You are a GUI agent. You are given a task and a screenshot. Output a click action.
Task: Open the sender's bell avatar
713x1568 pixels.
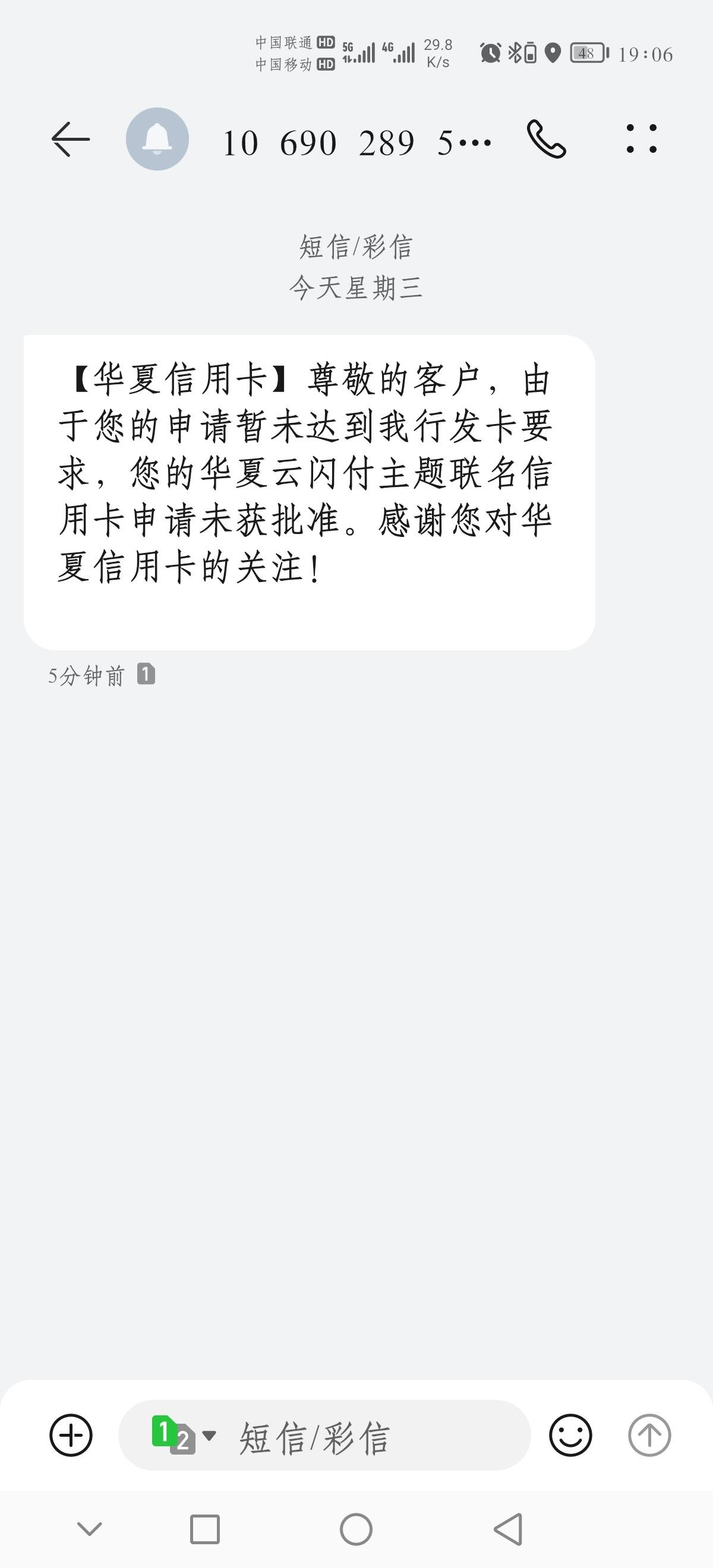[157, 139]
